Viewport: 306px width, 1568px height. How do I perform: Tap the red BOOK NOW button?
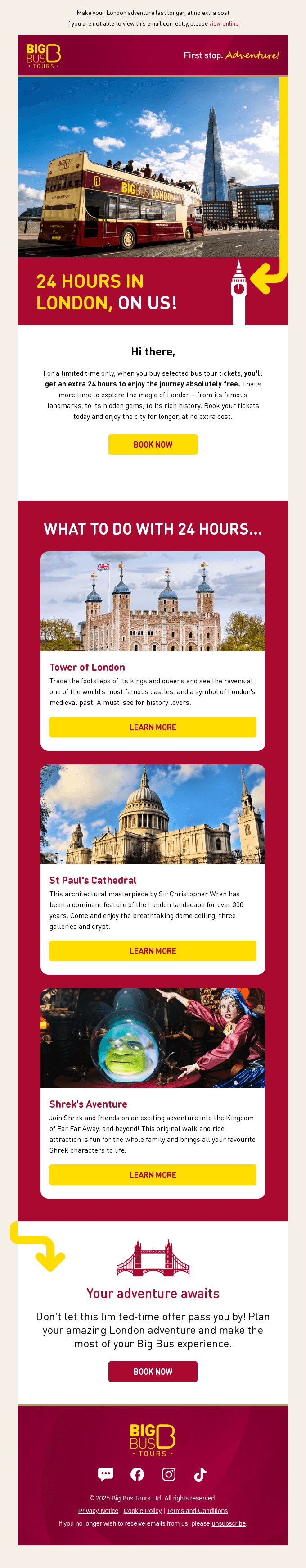153,1371
